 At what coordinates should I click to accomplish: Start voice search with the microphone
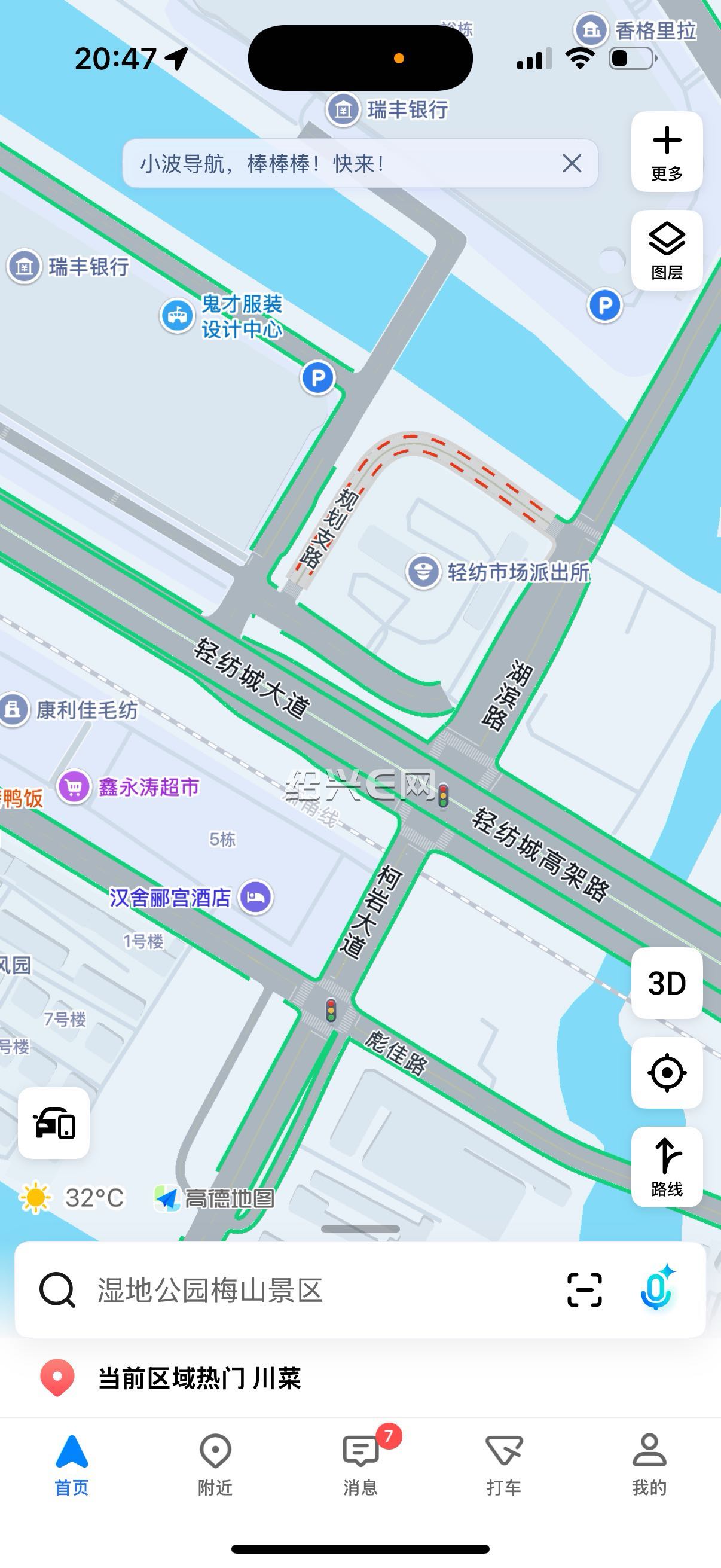click(x=656, y=1289)
